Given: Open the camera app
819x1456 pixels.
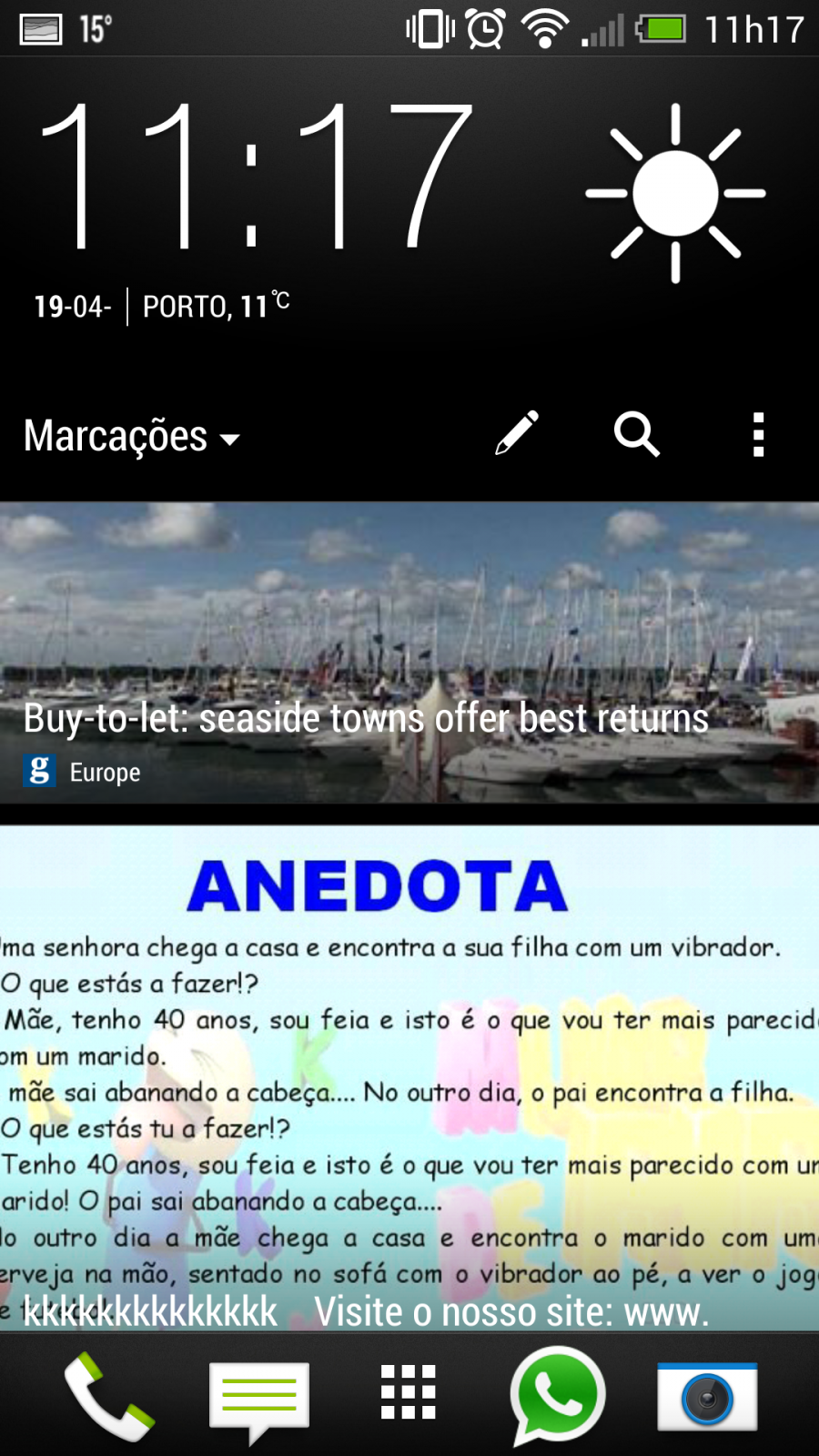Looking at the screenshot, I should (707, 1397).
